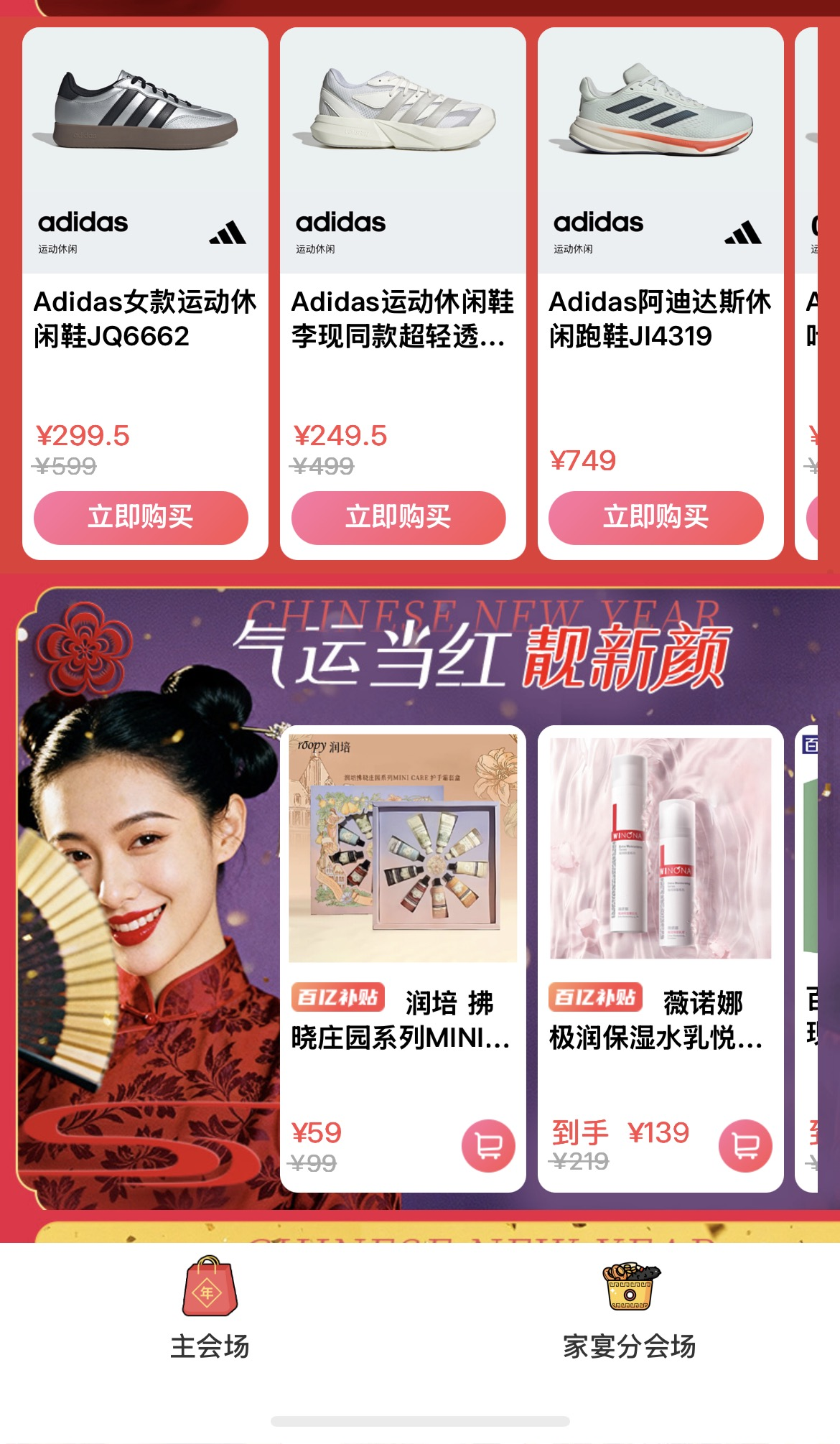The image size is (840, 1444).
Task: View the Adidas阿迪达斯休闲跑鞋JI4319 product card
Action: (x=660, y=215)
